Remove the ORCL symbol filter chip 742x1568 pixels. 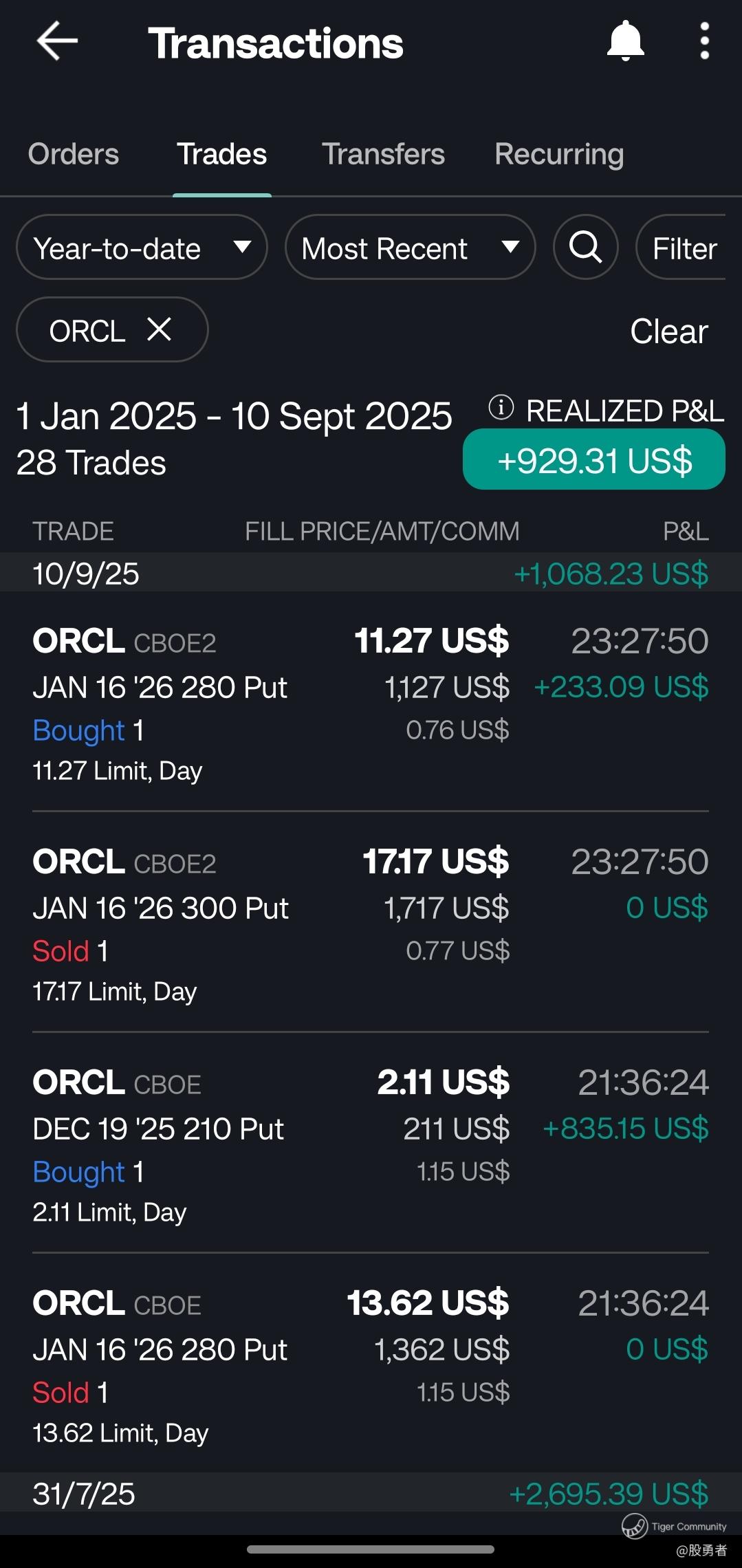coord(160,330)
